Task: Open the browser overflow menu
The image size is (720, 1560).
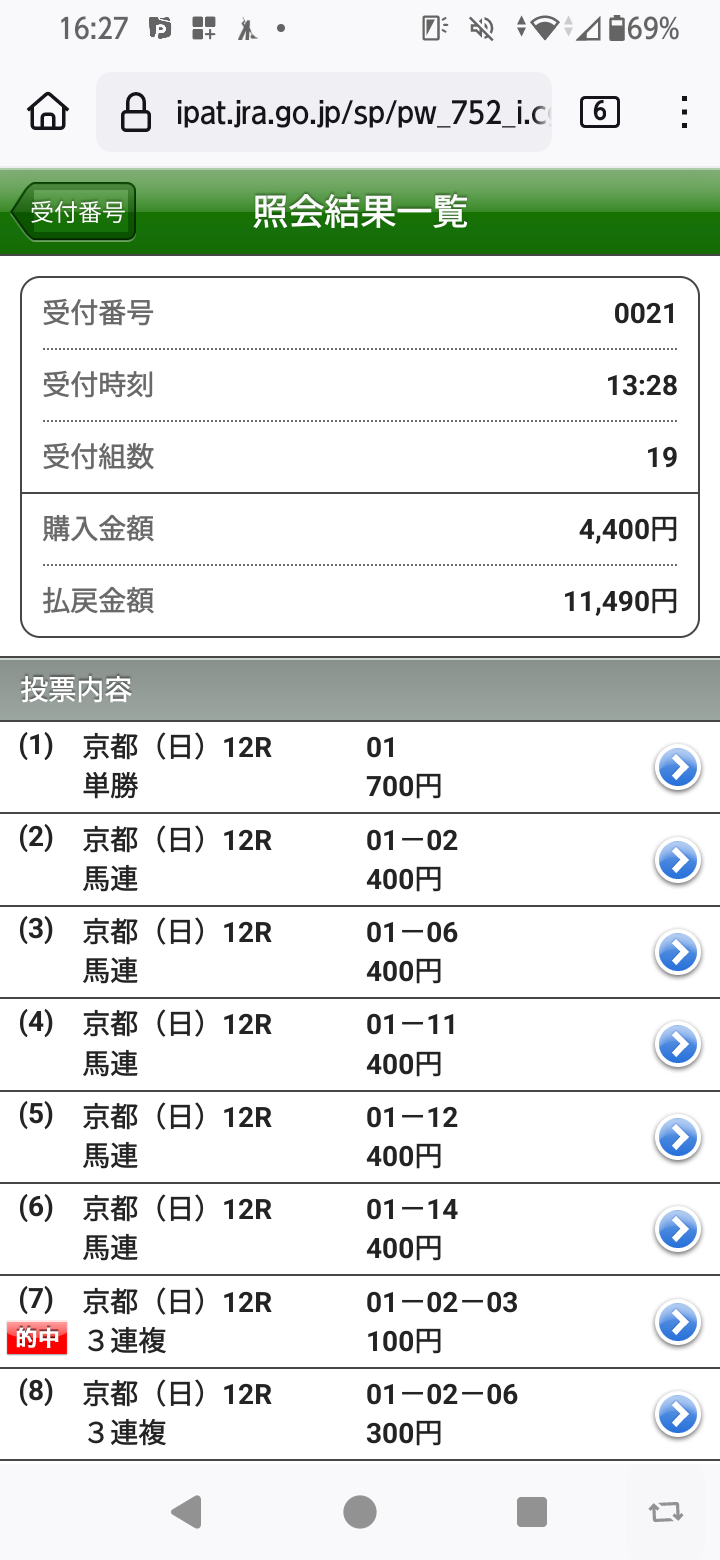Action: 684,112
